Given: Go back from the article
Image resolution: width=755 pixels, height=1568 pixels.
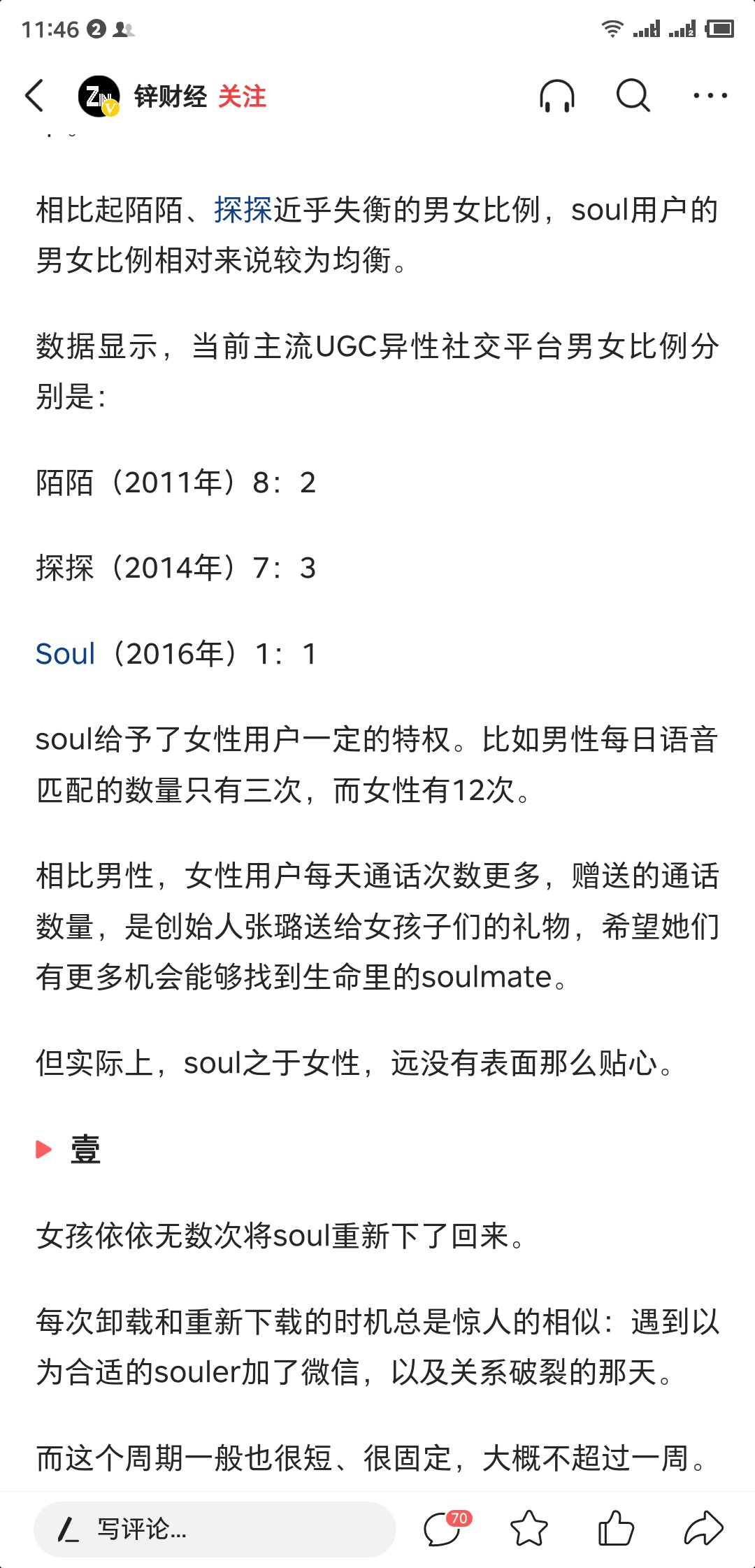Looking at the screenshot, I should (x=35, y=96).
